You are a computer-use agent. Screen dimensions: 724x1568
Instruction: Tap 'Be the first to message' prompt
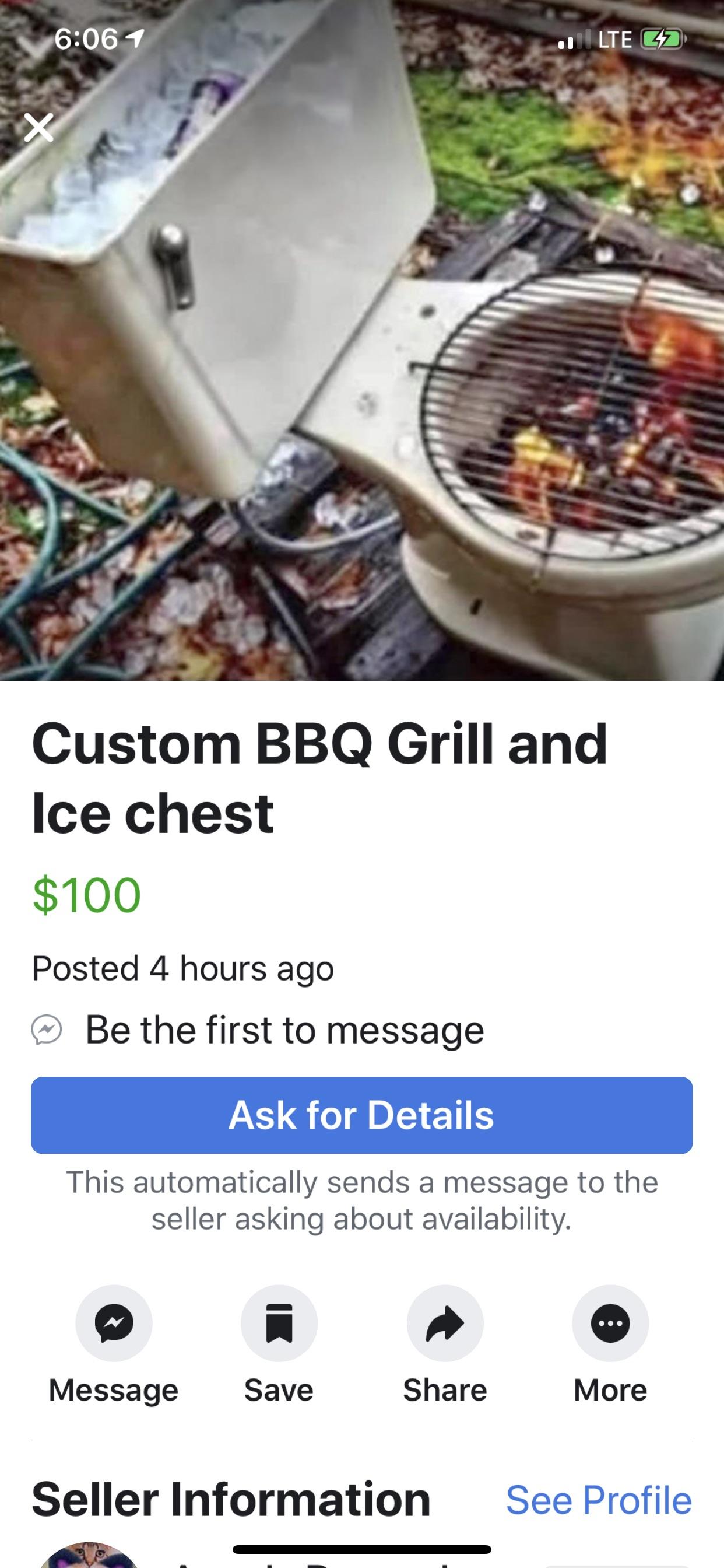[284, 1028]
